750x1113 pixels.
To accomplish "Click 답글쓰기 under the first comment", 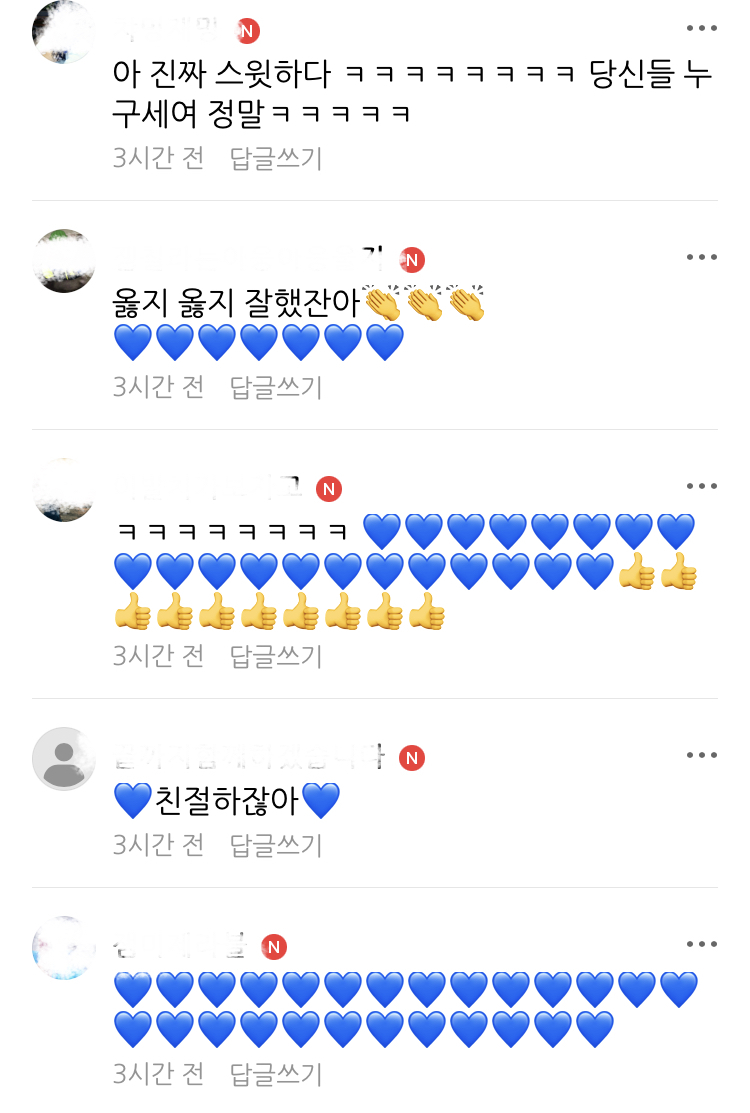I will (x=272, y=158).
